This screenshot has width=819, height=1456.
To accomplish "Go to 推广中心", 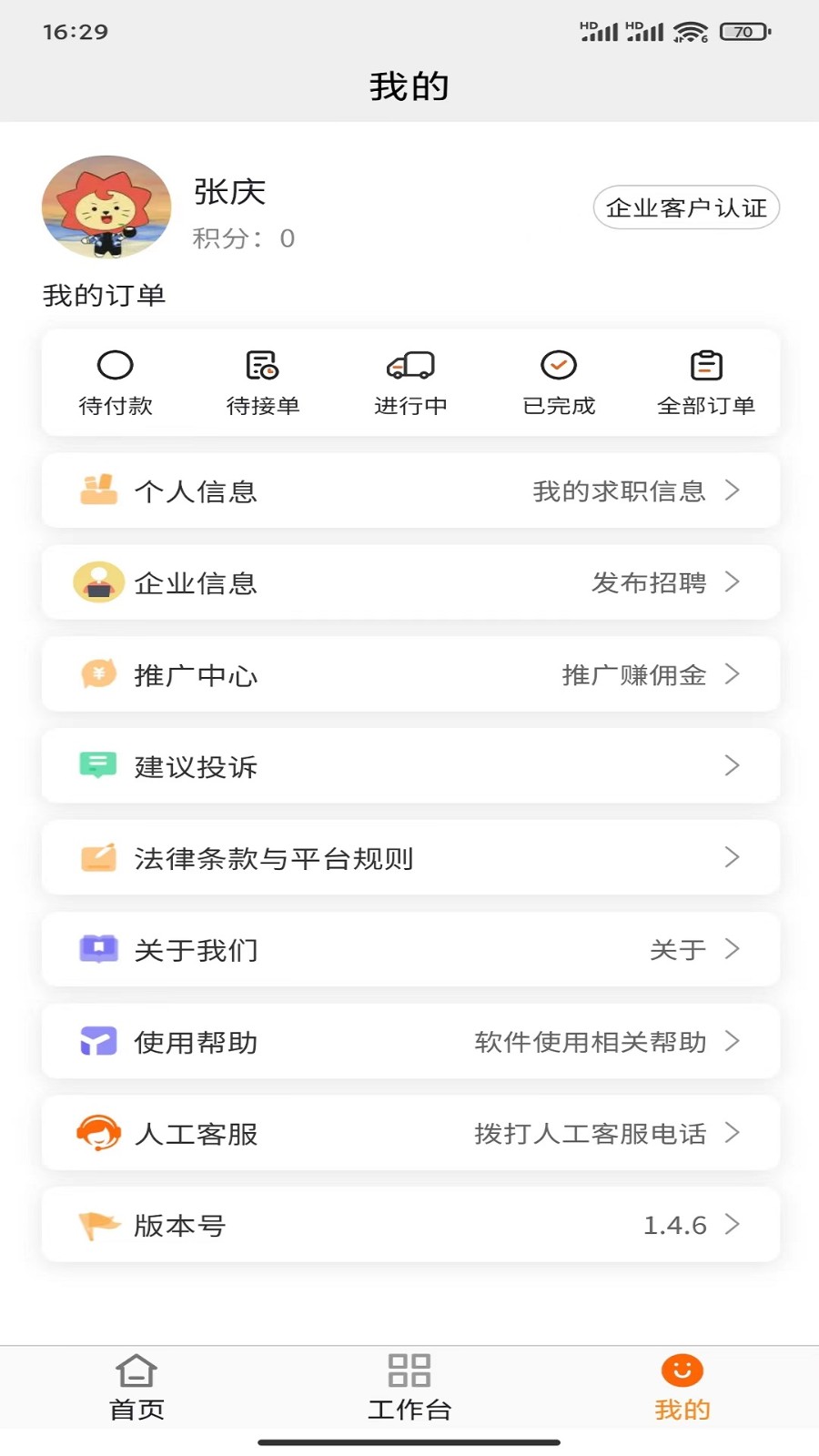I will coord(410,674).
